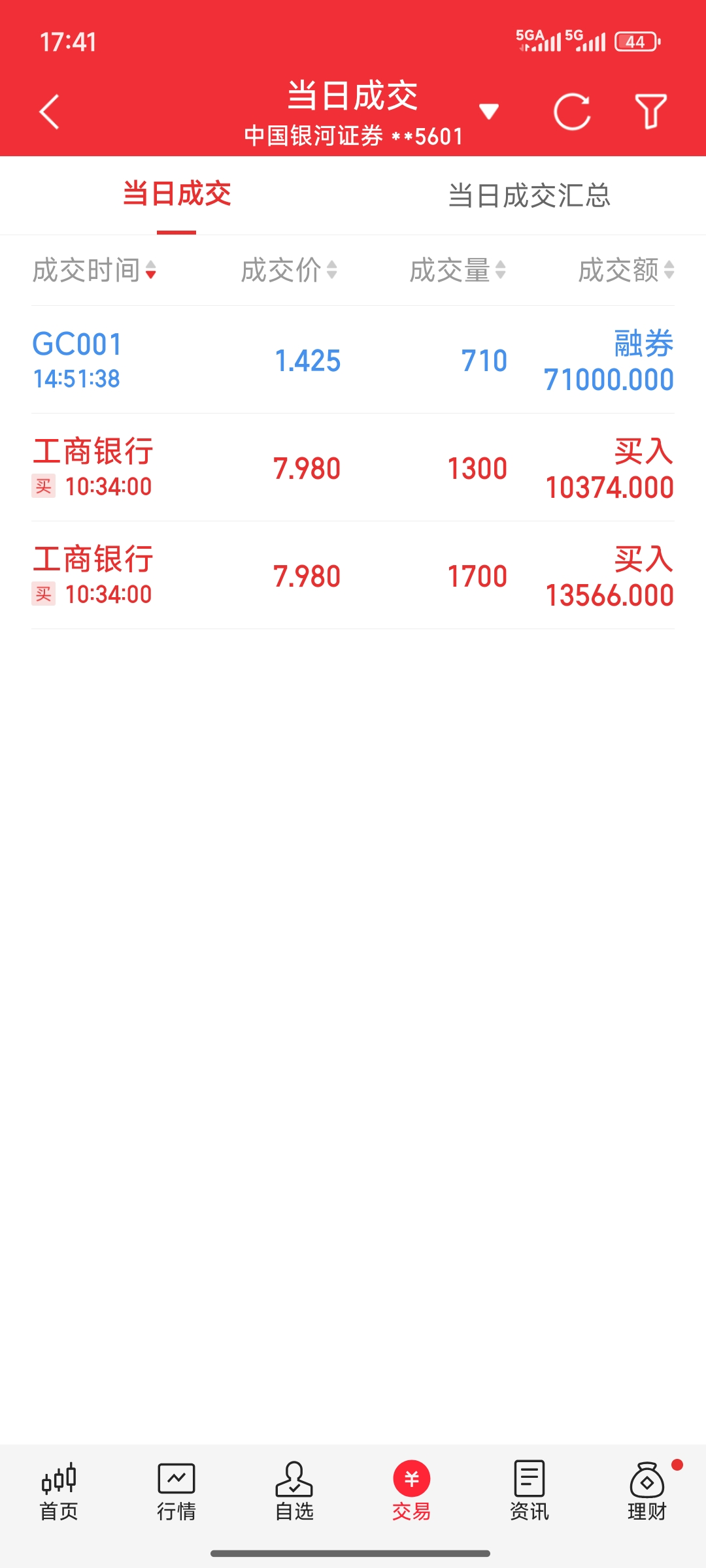Screen dimensions: 706x1568
Task: Select the 当日成交 tab
Action: click(176, 195)
